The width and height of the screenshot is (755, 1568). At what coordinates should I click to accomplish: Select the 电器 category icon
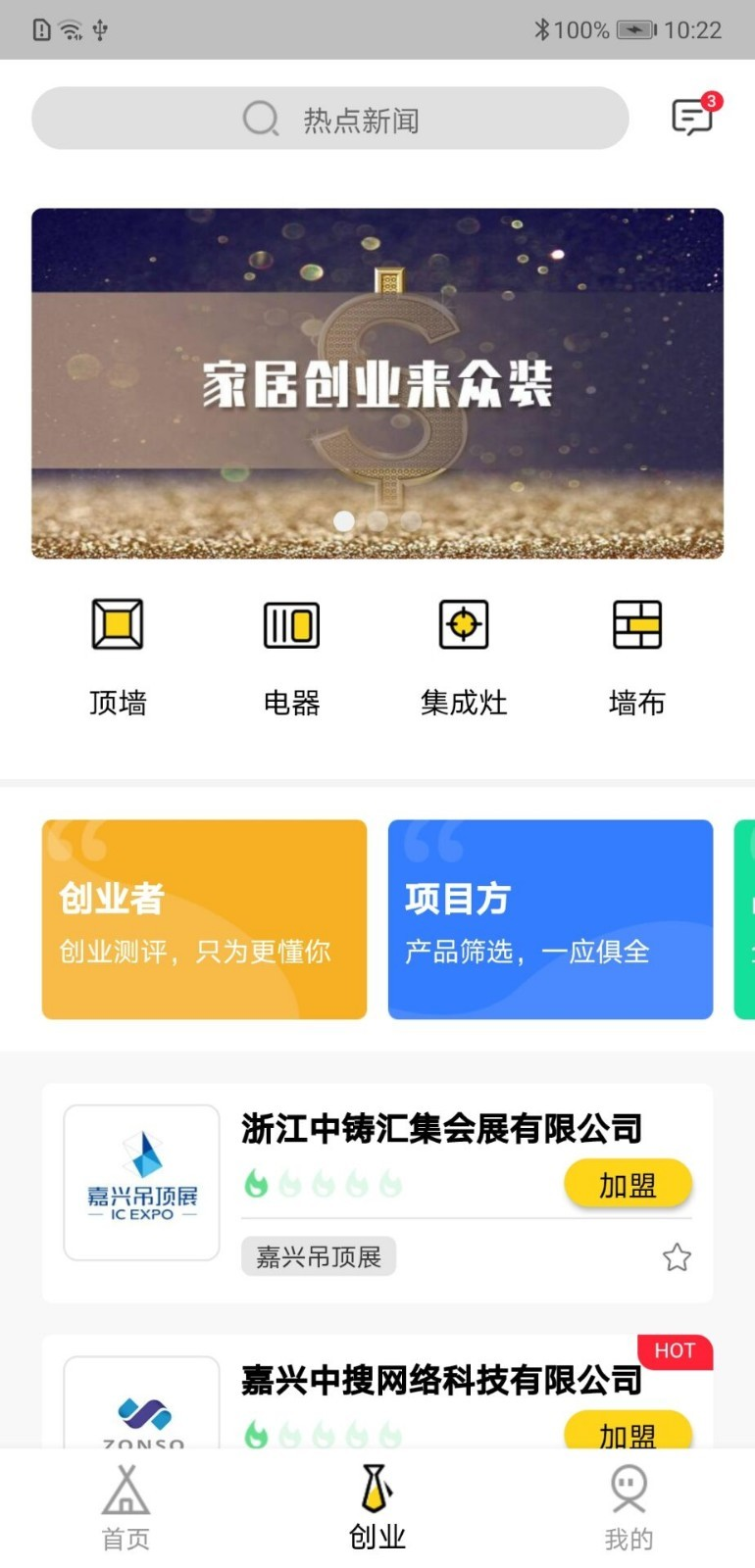pyautogui.click(x=291, y=624)
